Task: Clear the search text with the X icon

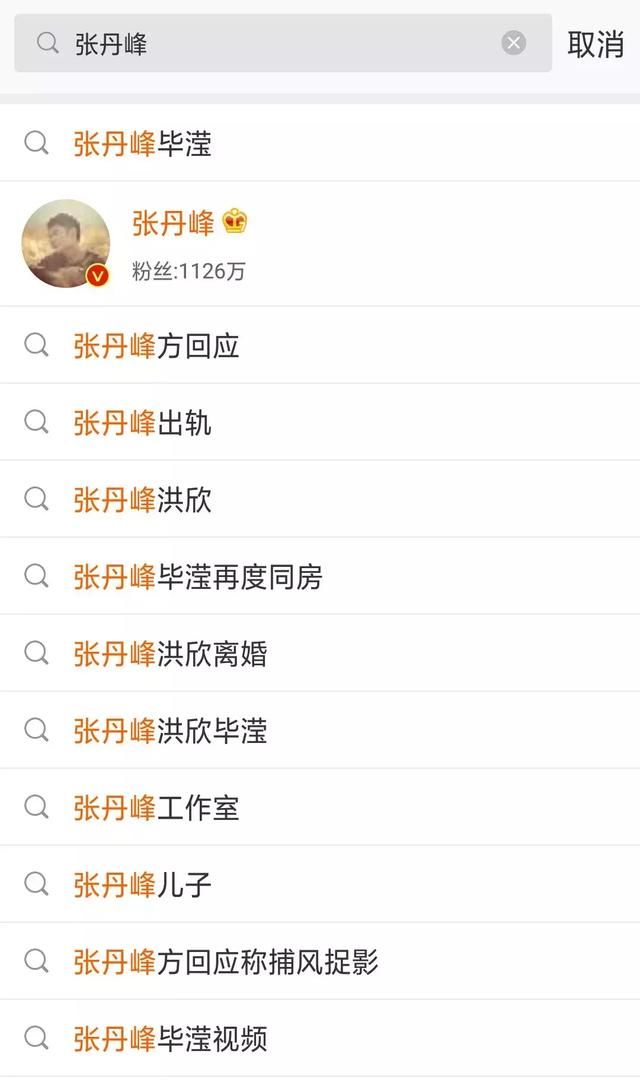Action: 513,43
